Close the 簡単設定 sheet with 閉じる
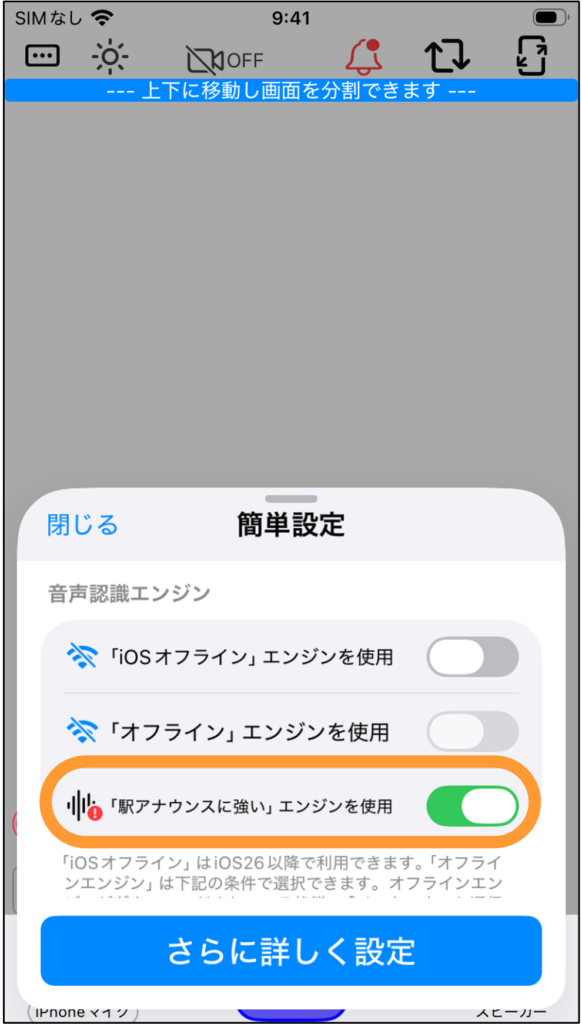The height and width of the screenshot is (1024, 582). [82, 524]
